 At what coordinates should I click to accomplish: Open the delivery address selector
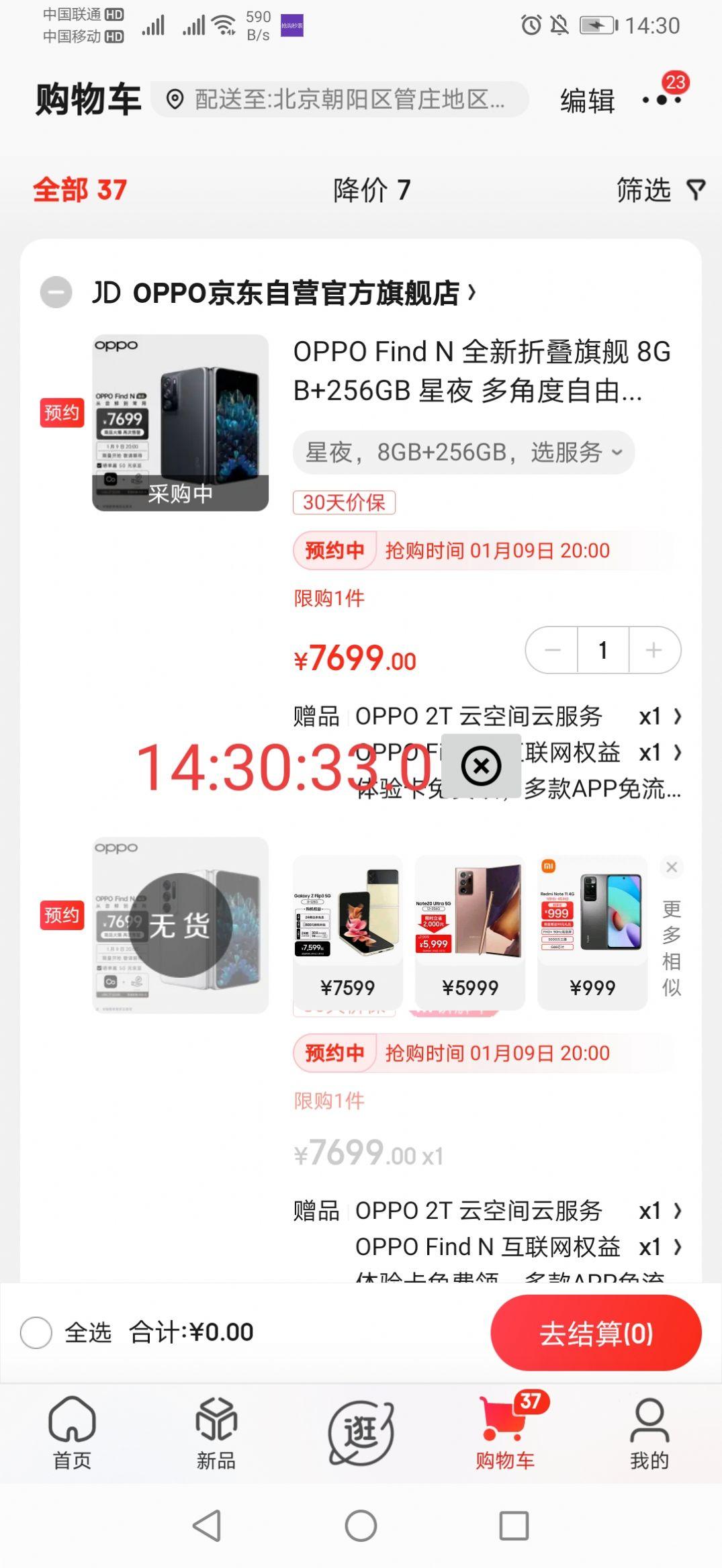pyautogui.click(x=339, y=99)
